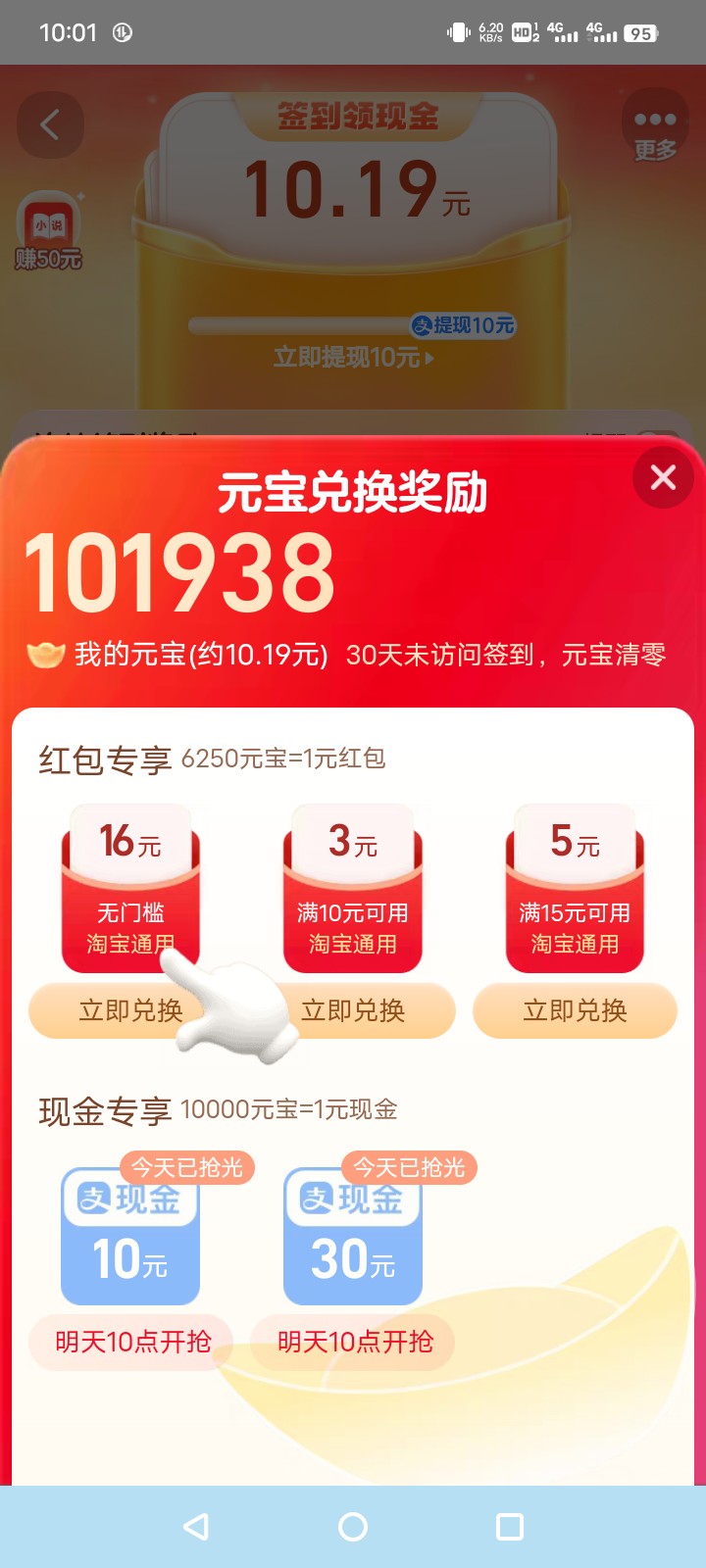
Task: Open the 30元 现金 card
Action: (353, 1236)
